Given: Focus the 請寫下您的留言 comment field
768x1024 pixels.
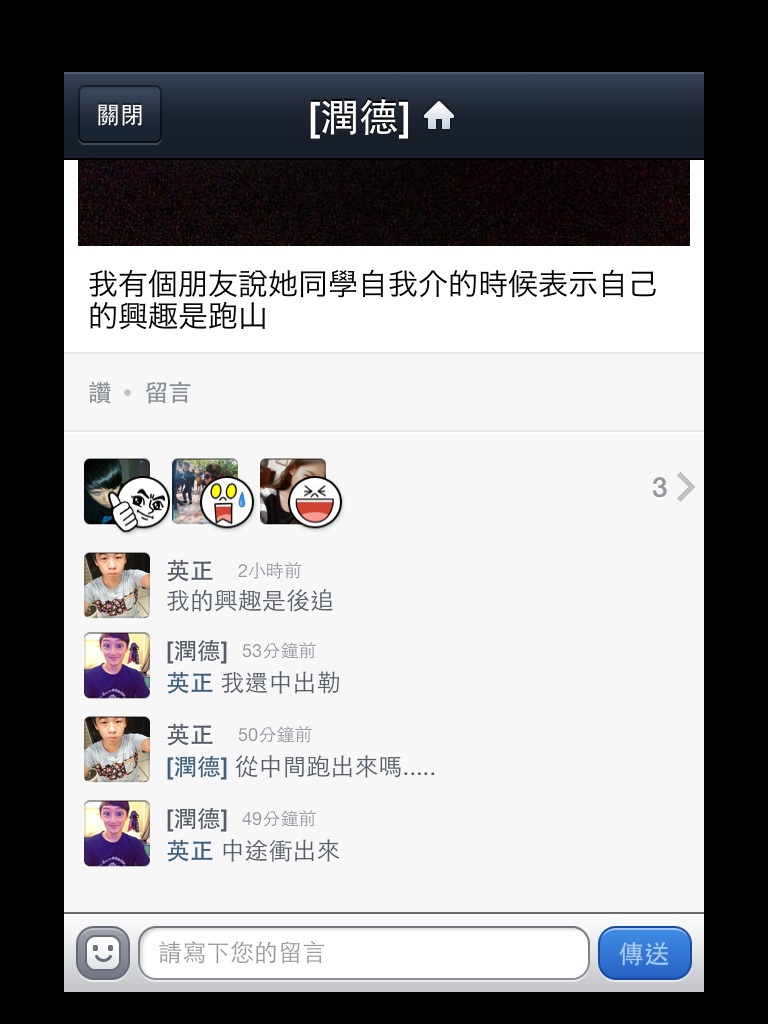Looking at the screenshot, I should coord(363,953).
